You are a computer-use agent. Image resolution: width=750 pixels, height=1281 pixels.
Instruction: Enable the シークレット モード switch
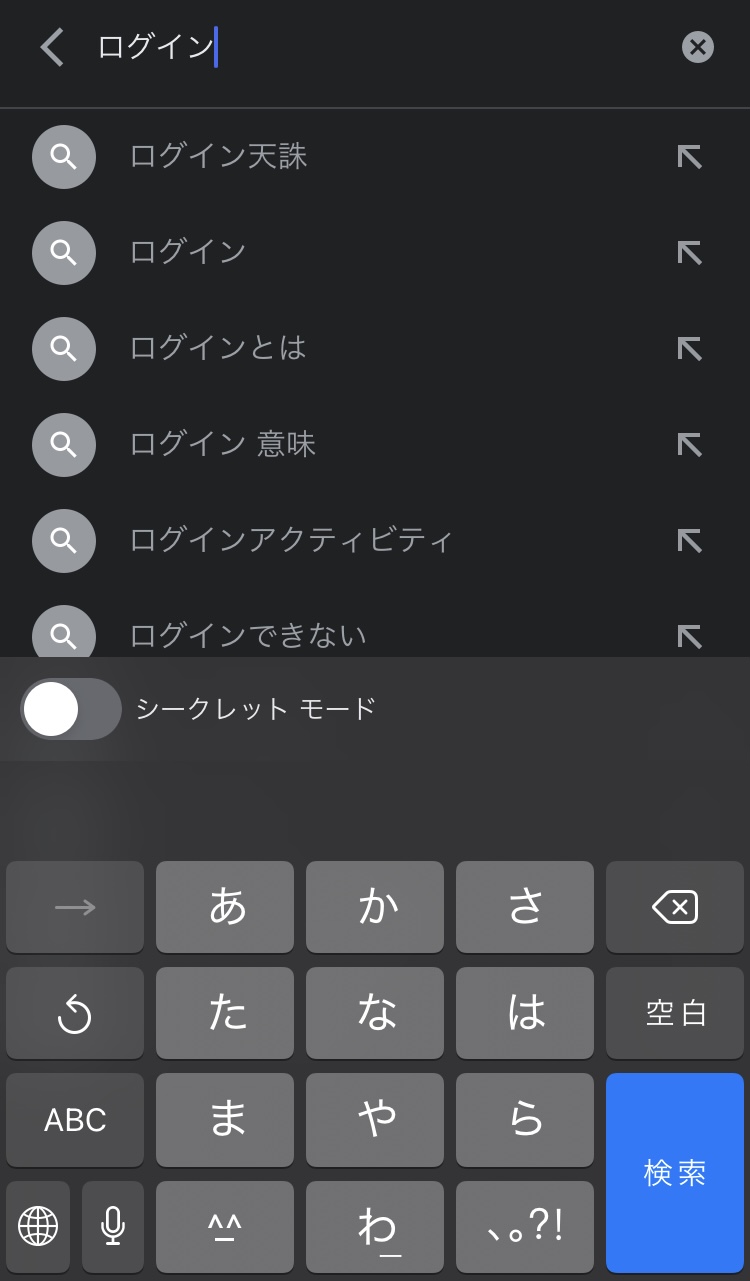pyautogui.click(x=71, y=708)
